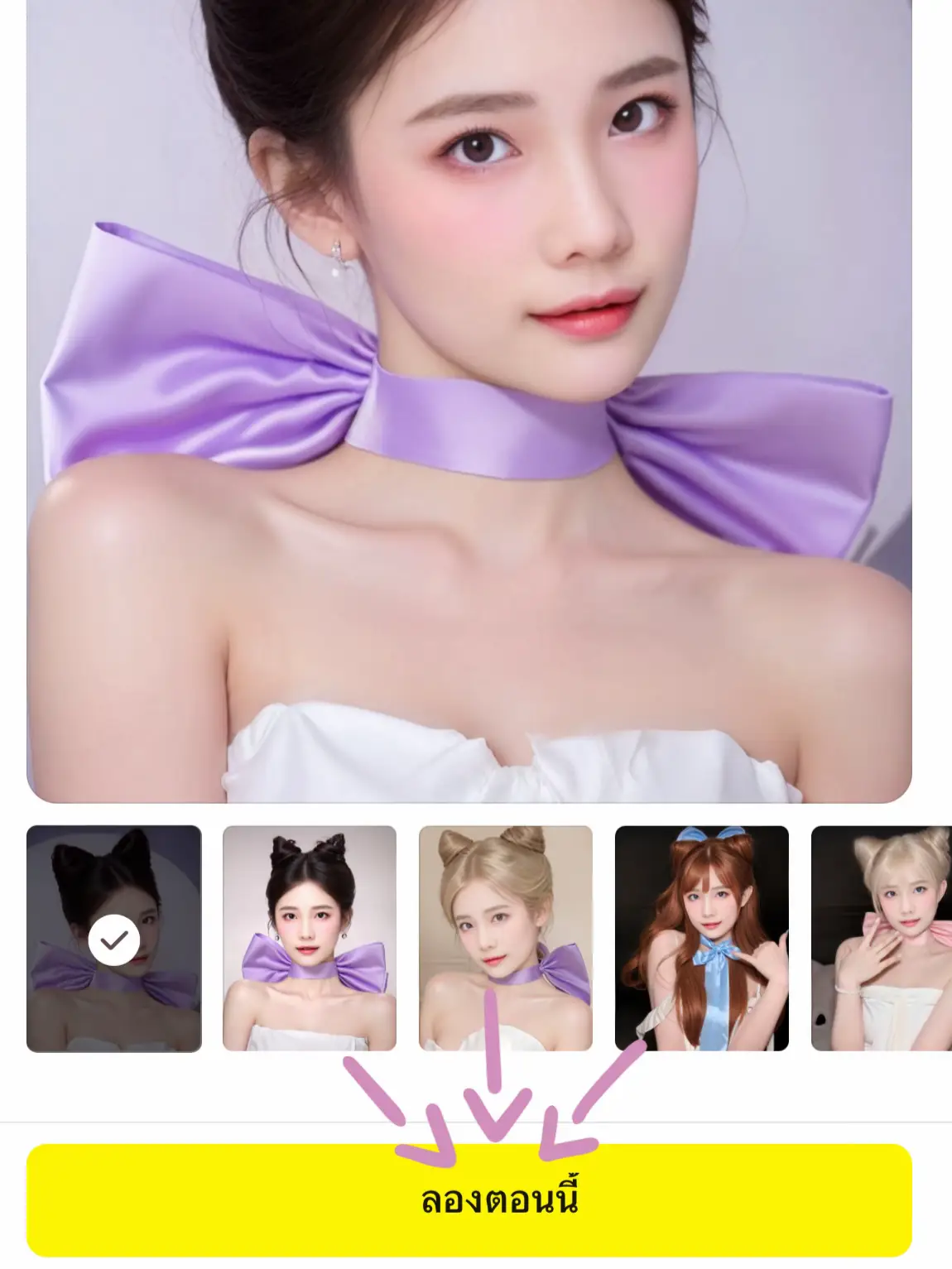The image size is (952, 1269).
Task: Select the red hair blue ribbon style
Action: [x=702, y=939]
